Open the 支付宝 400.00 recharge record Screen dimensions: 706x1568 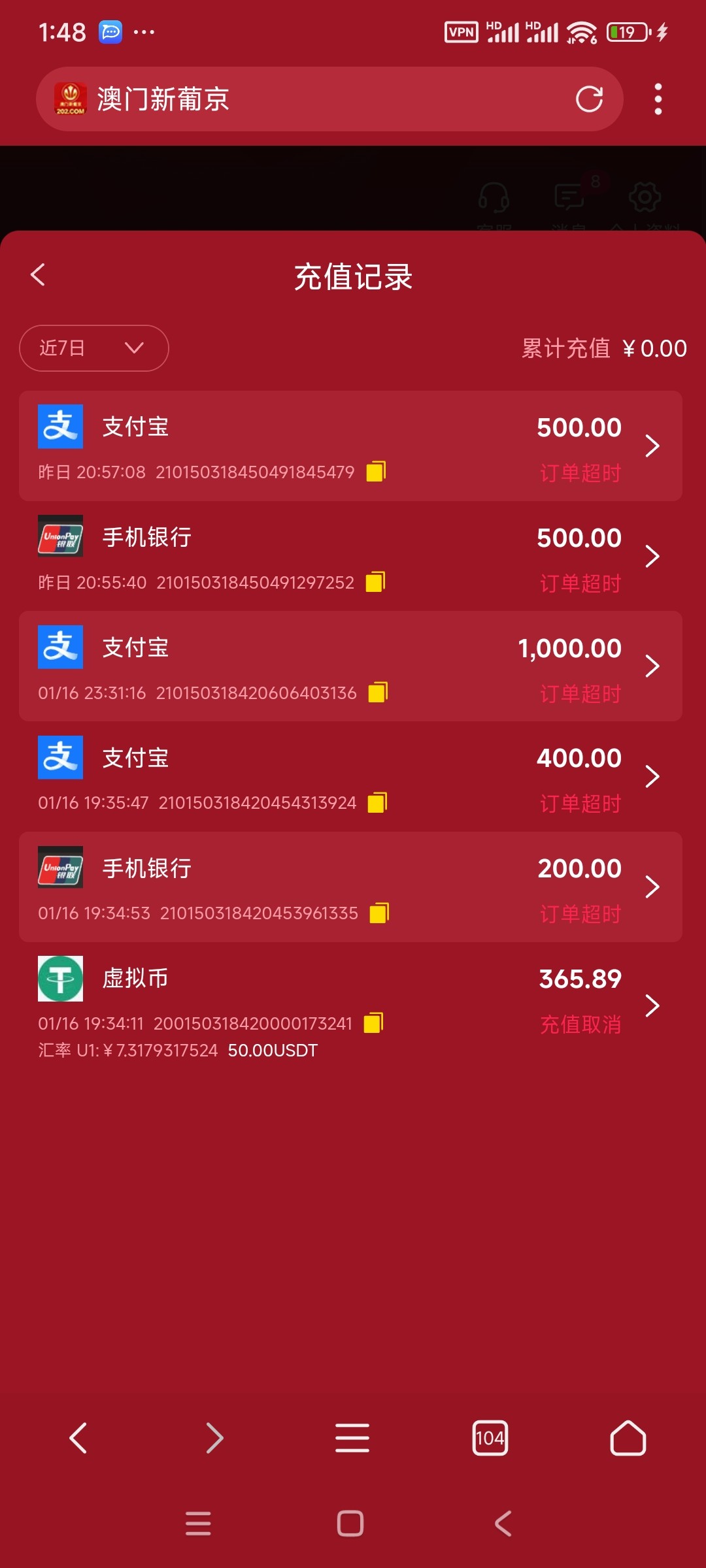651,777
